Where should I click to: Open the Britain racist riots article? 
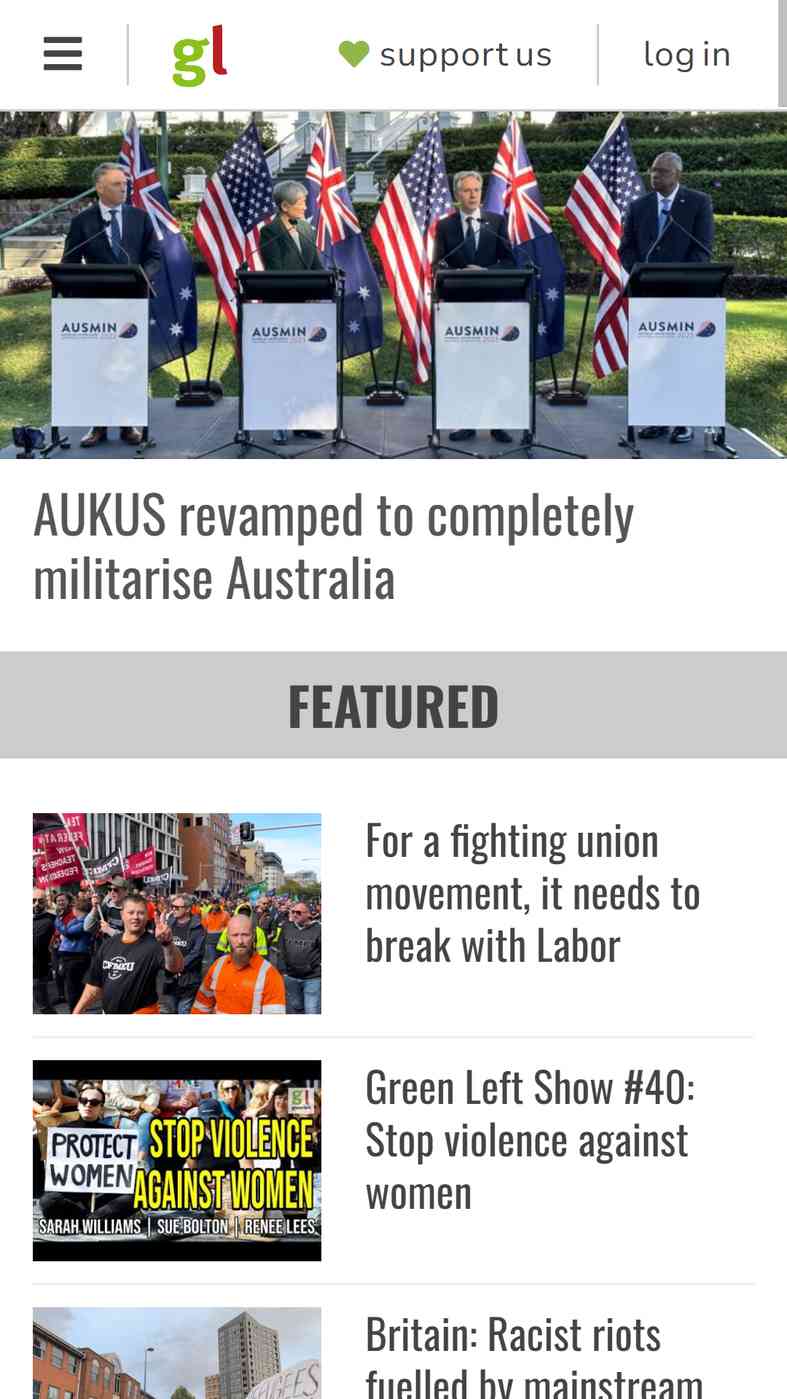click(x=534, y=1354)
